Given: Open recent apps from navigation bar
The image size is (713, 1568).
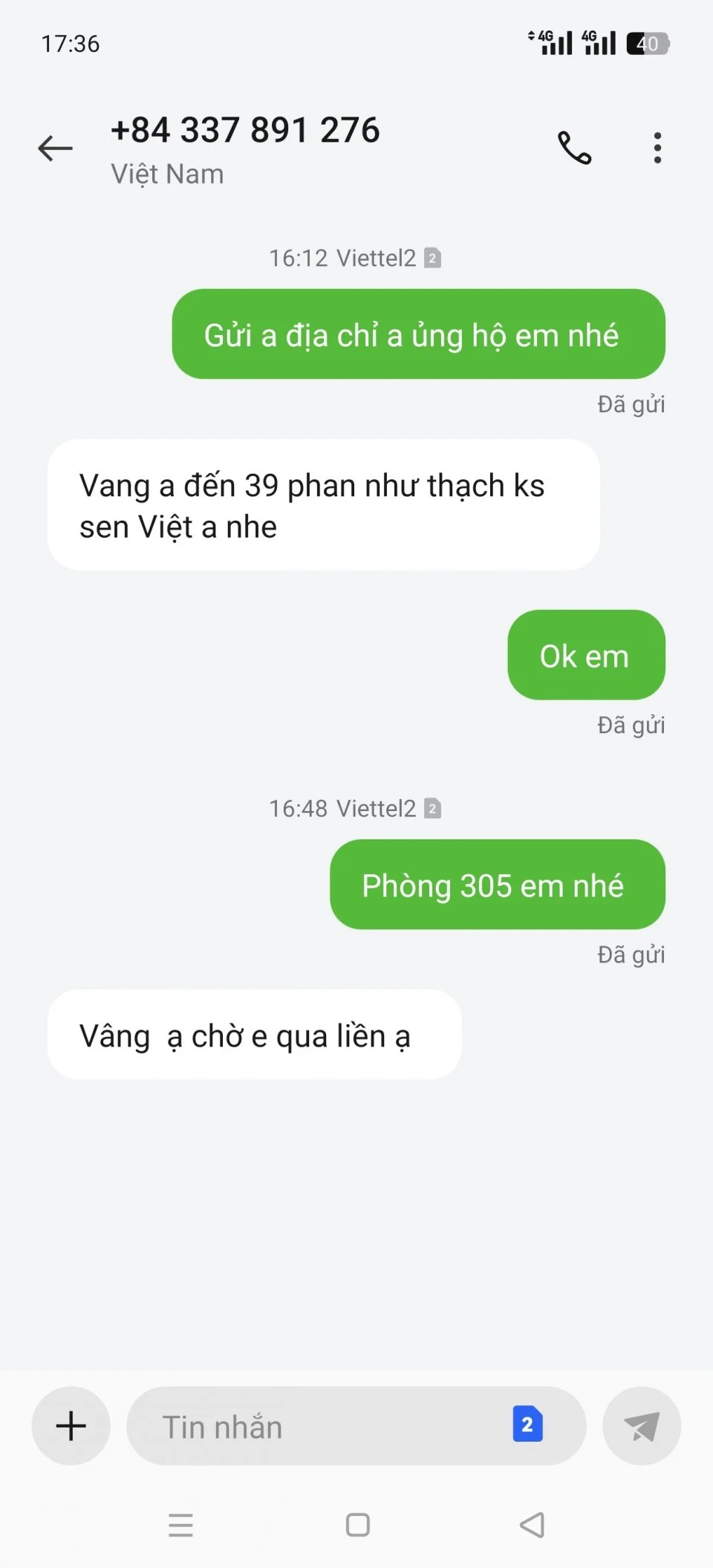Looking at the screenshot, I should pyautogui.click(x=180, y=1525).
